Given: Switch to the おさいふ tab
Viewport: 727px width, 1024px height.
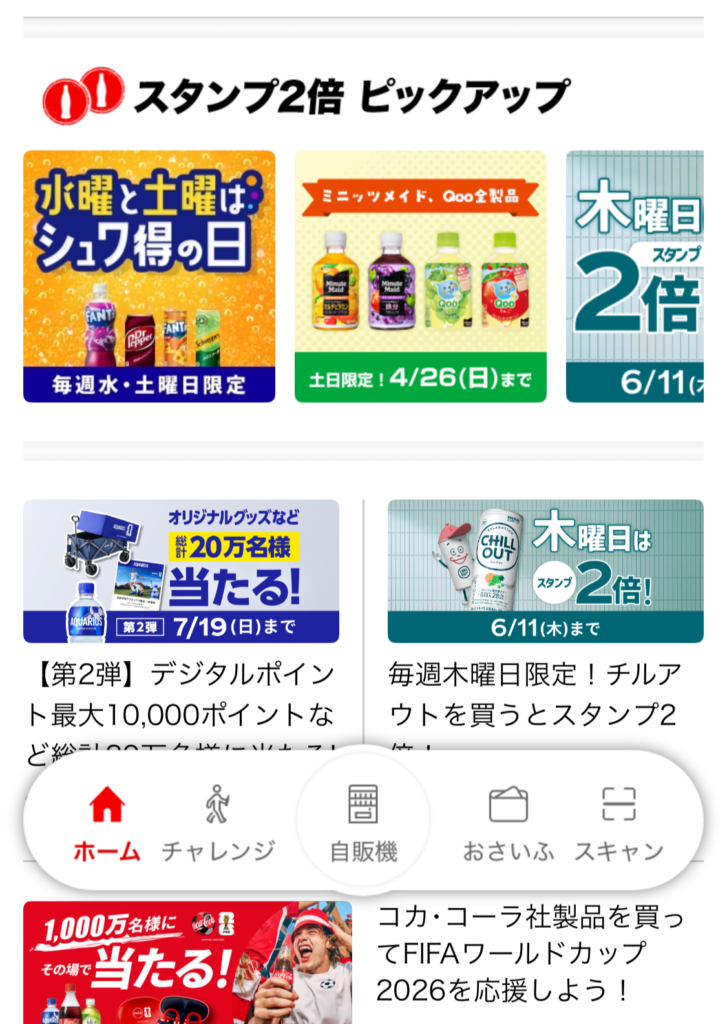Looking at the screenshot, I should point(508,823).
